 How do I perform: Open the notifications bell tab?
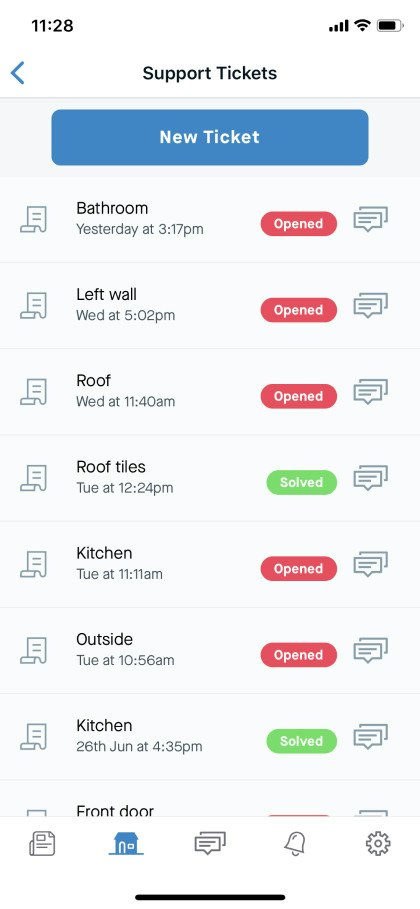point(295,843)
